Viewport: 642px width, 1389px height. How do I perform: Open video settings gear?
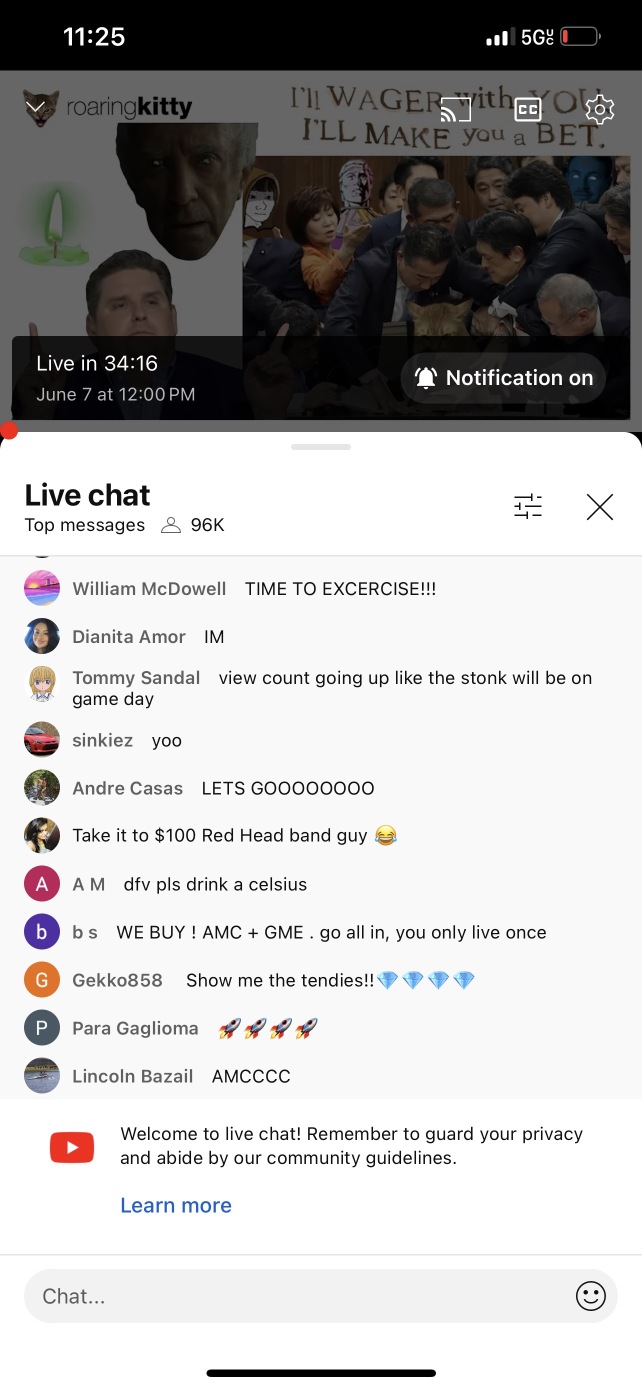pos(599,109)
